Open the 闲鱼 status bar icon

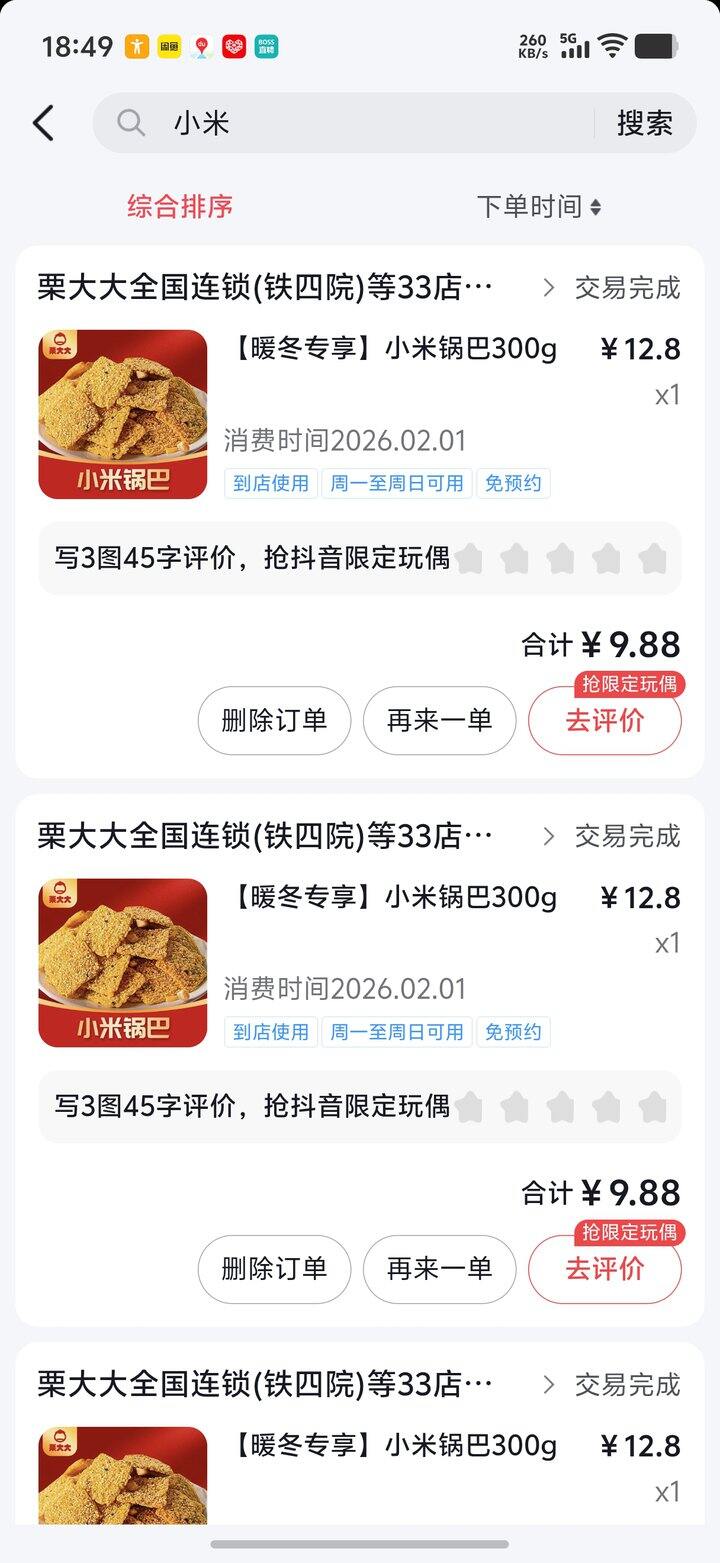click(x=167, y=46)
